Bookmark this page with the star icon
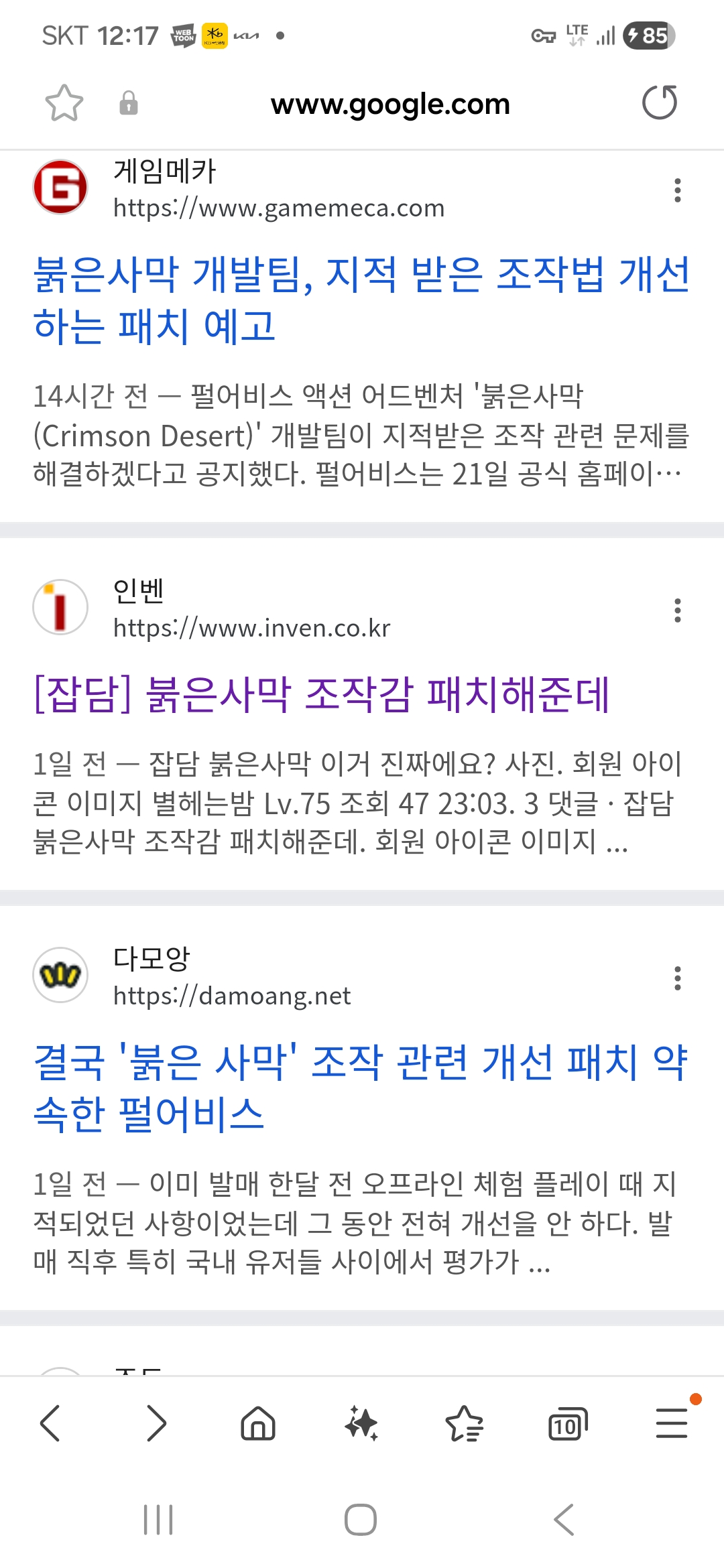 pyautogui.click(x=64, y=103)
